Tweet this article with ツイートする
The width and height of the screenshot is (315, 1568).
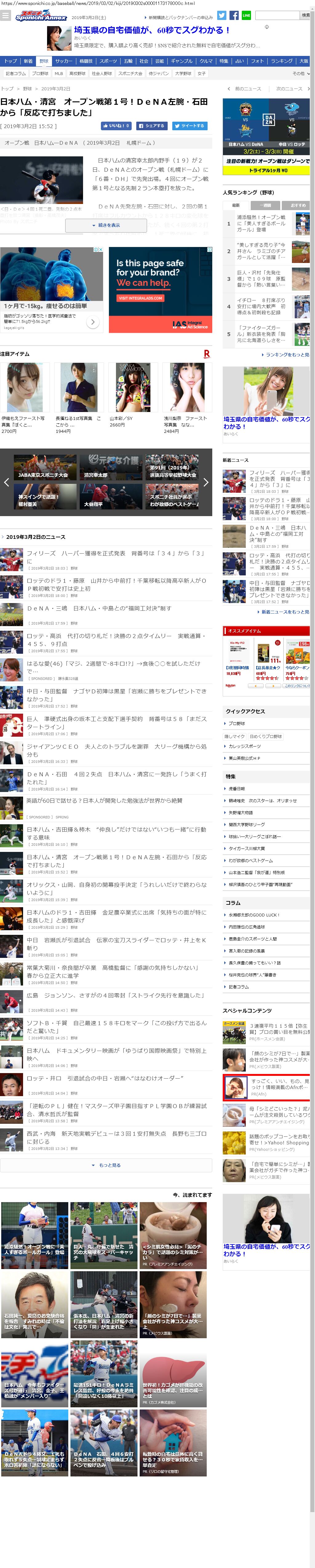pos(189,126)
